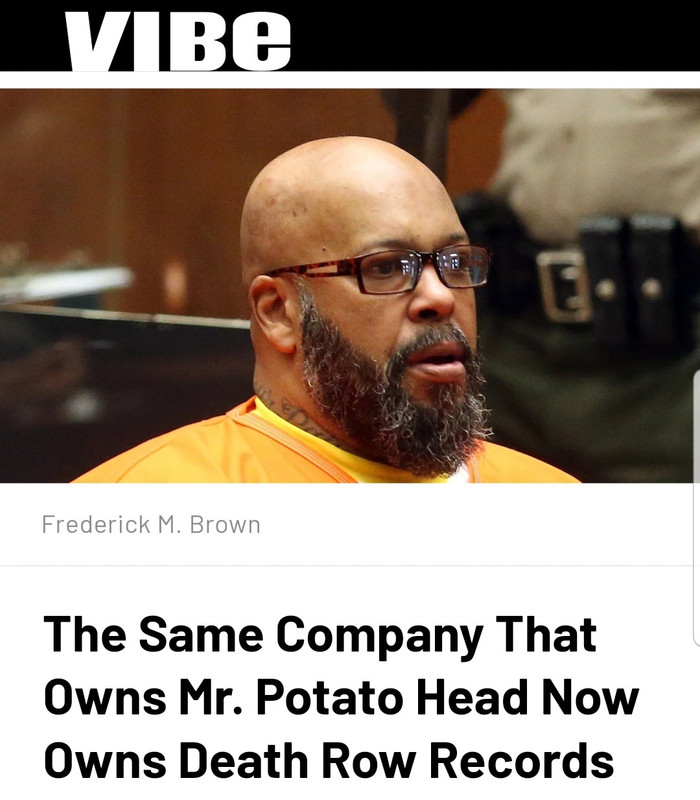This screenshot has width=700, height=800.
Task: Open the edge panel handle on the right side
Action: pos(695,507)
